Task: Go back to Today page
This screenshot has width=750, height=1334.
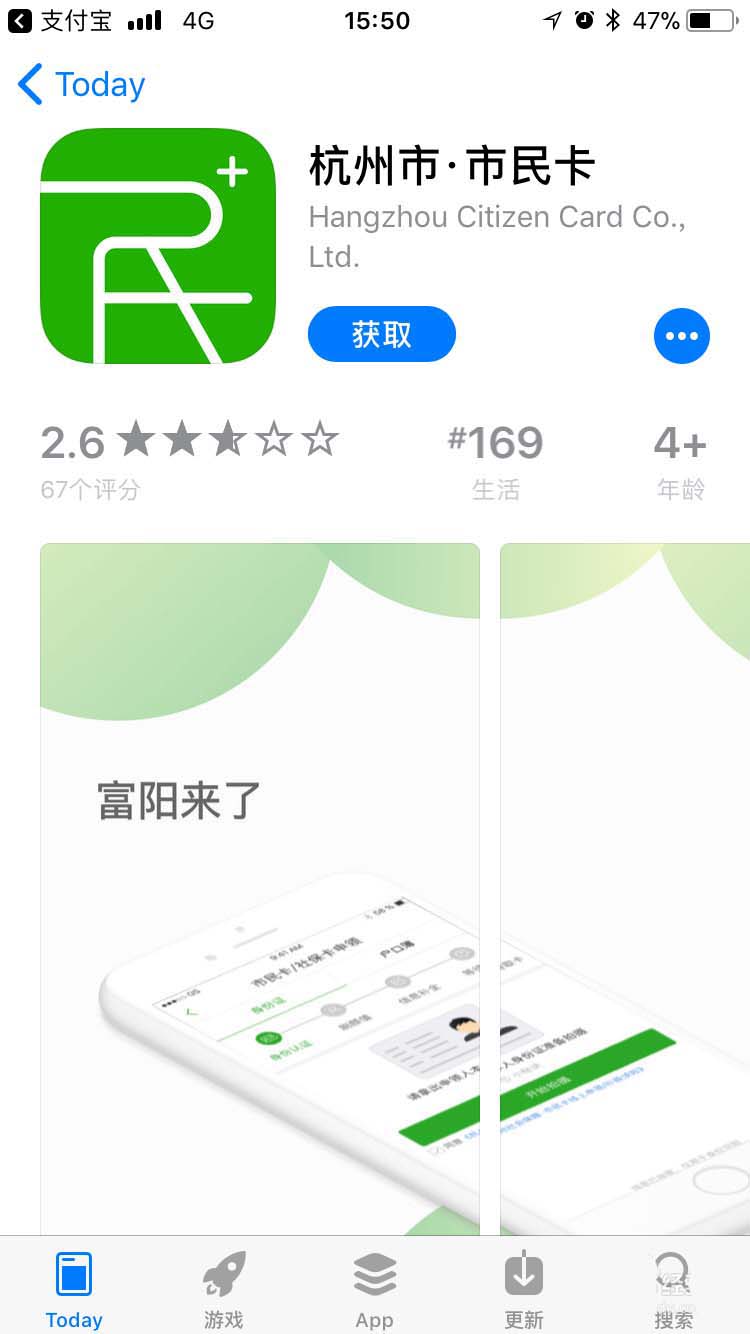Action: tap(82, 85)
